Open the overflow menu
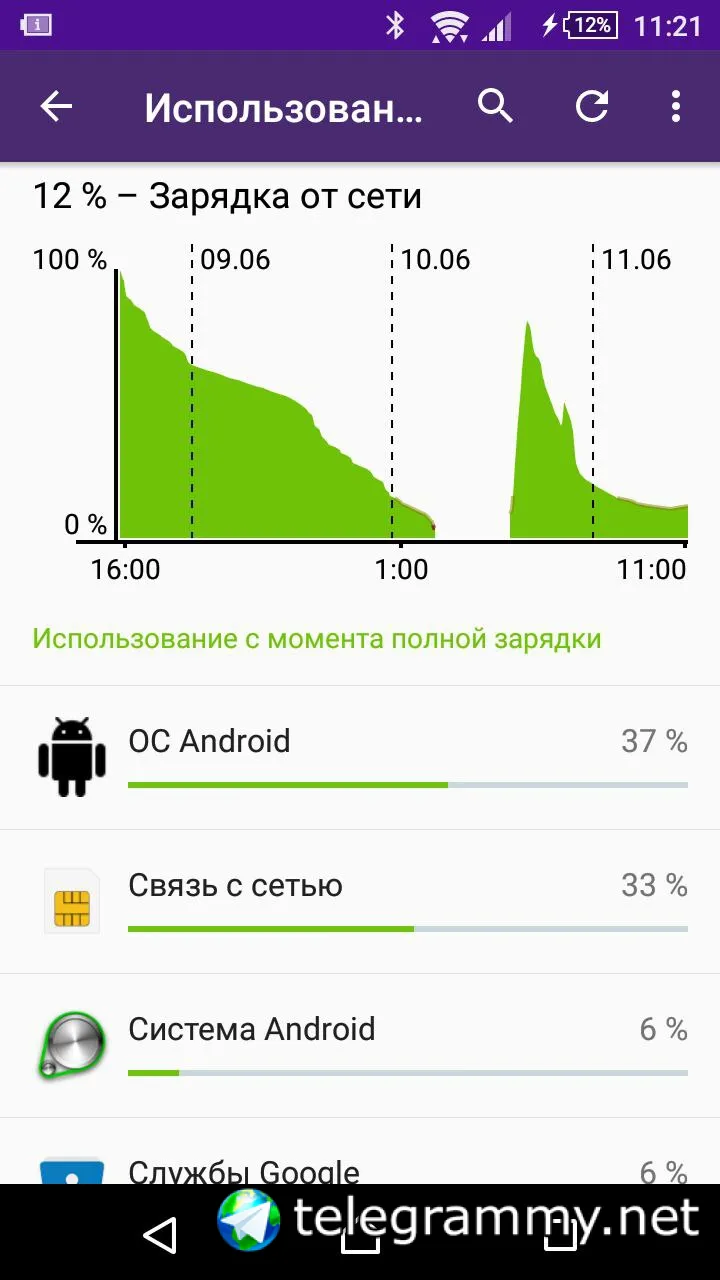 click(x=676, y=107)
